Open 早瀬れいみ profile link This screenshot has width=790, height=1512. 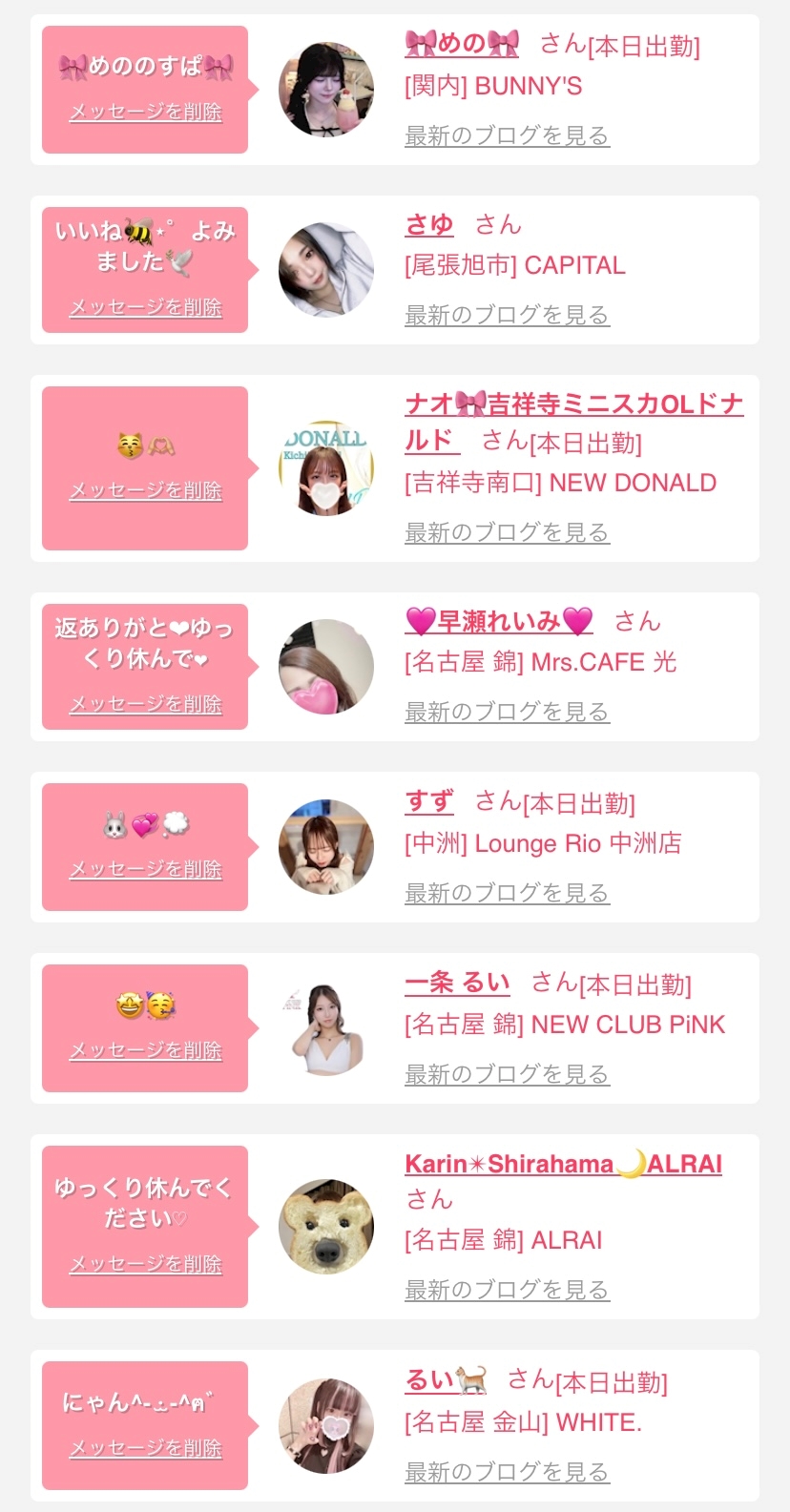point(499,622)
